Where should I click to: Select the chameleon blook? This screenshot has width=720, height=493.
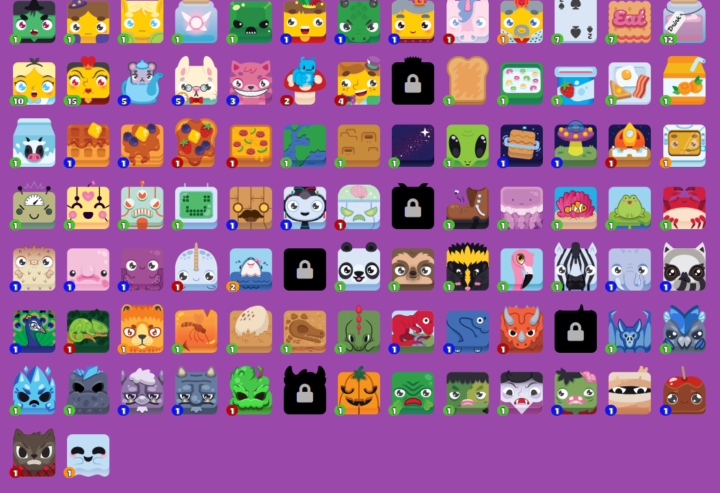(88, 330)
